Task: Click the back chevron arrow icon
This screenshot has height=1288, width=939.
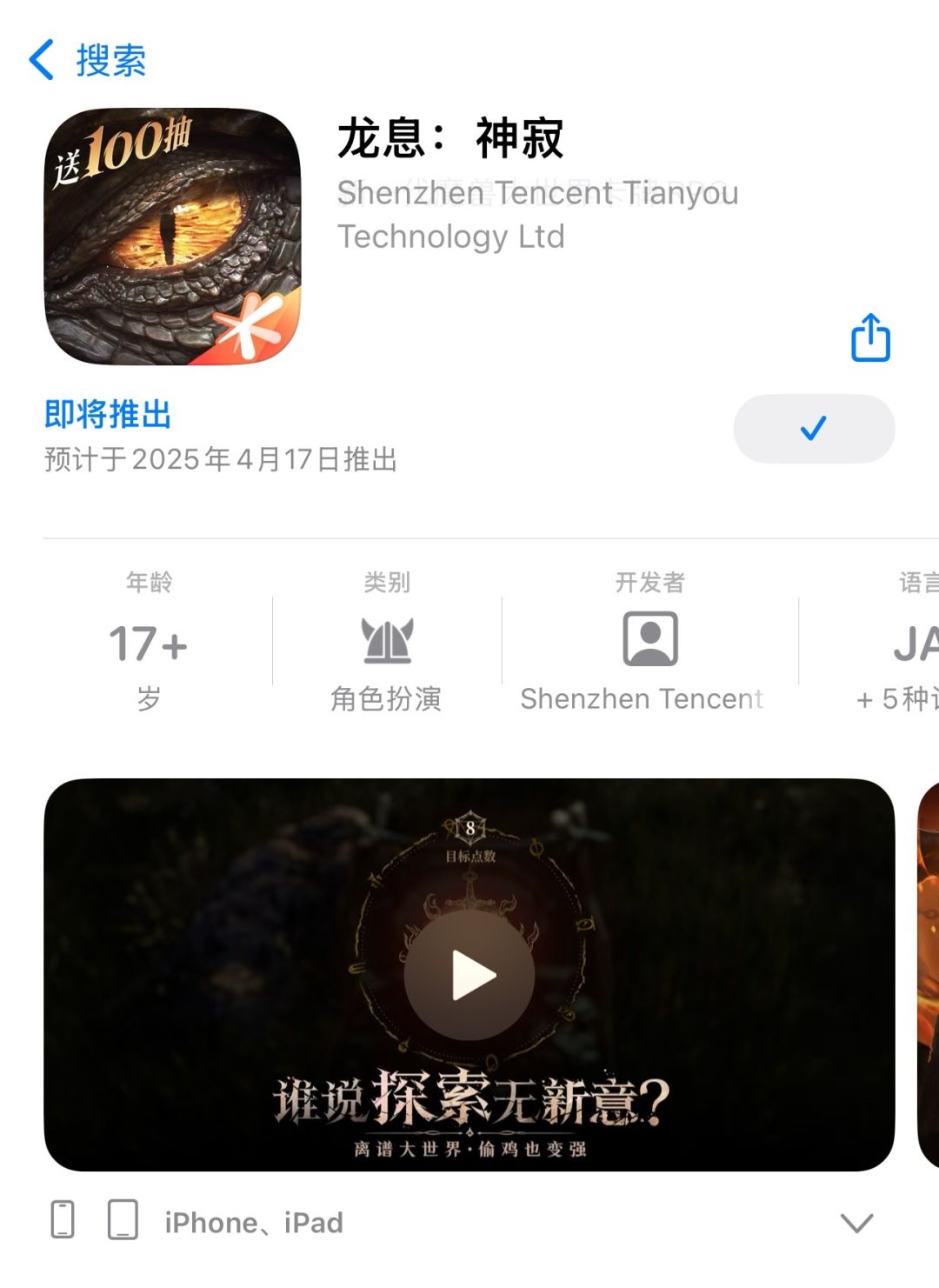Action: pyautogui.click(x=43, y=61)
